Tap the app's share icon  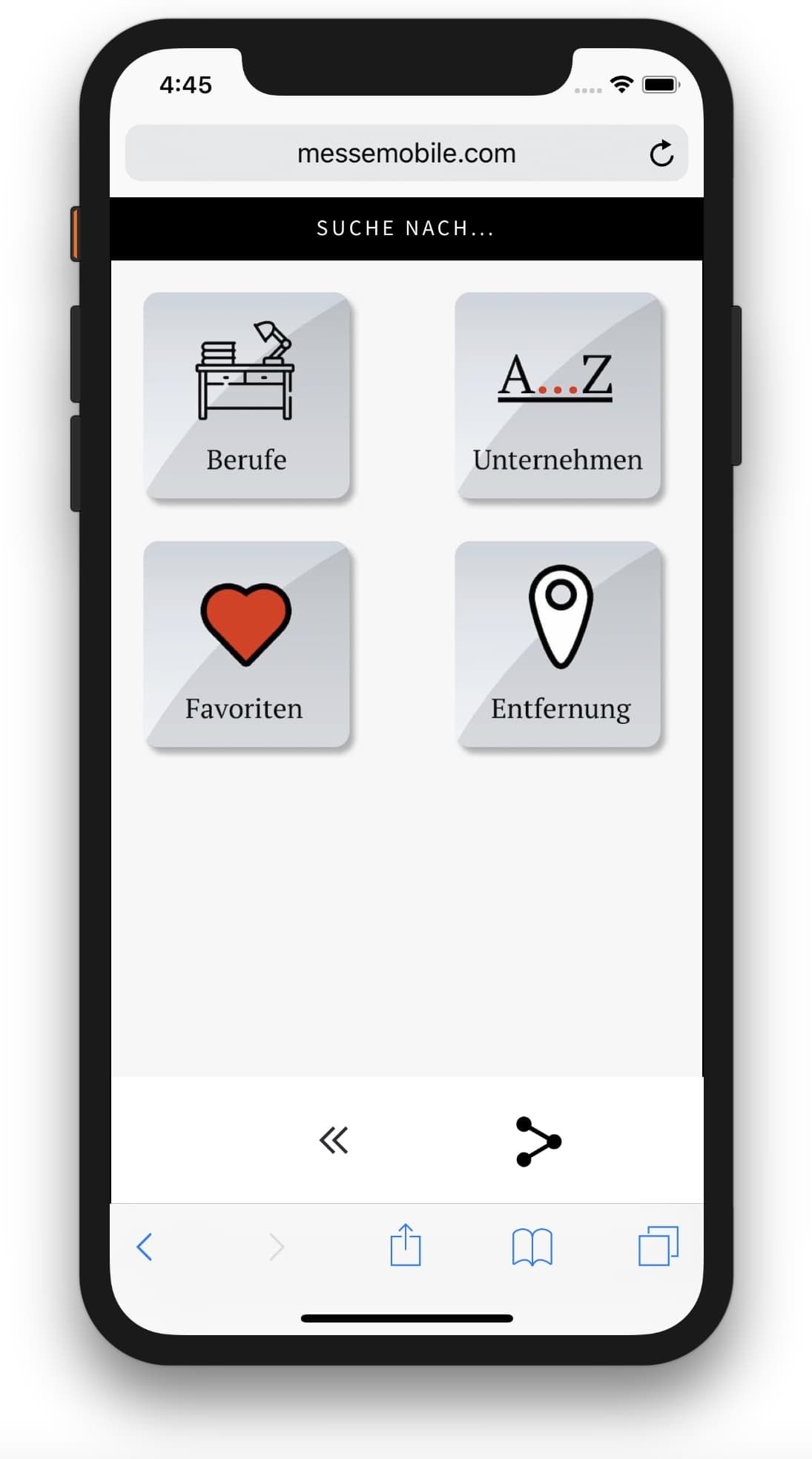pyautogui.click(x=538, y=1141)
